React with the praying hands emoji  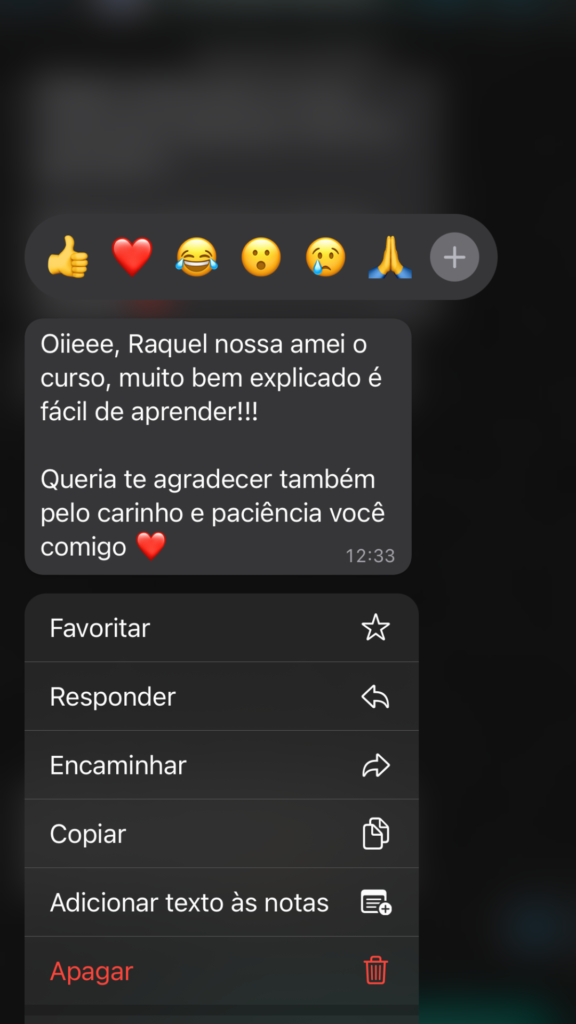(x=390, y=257)
